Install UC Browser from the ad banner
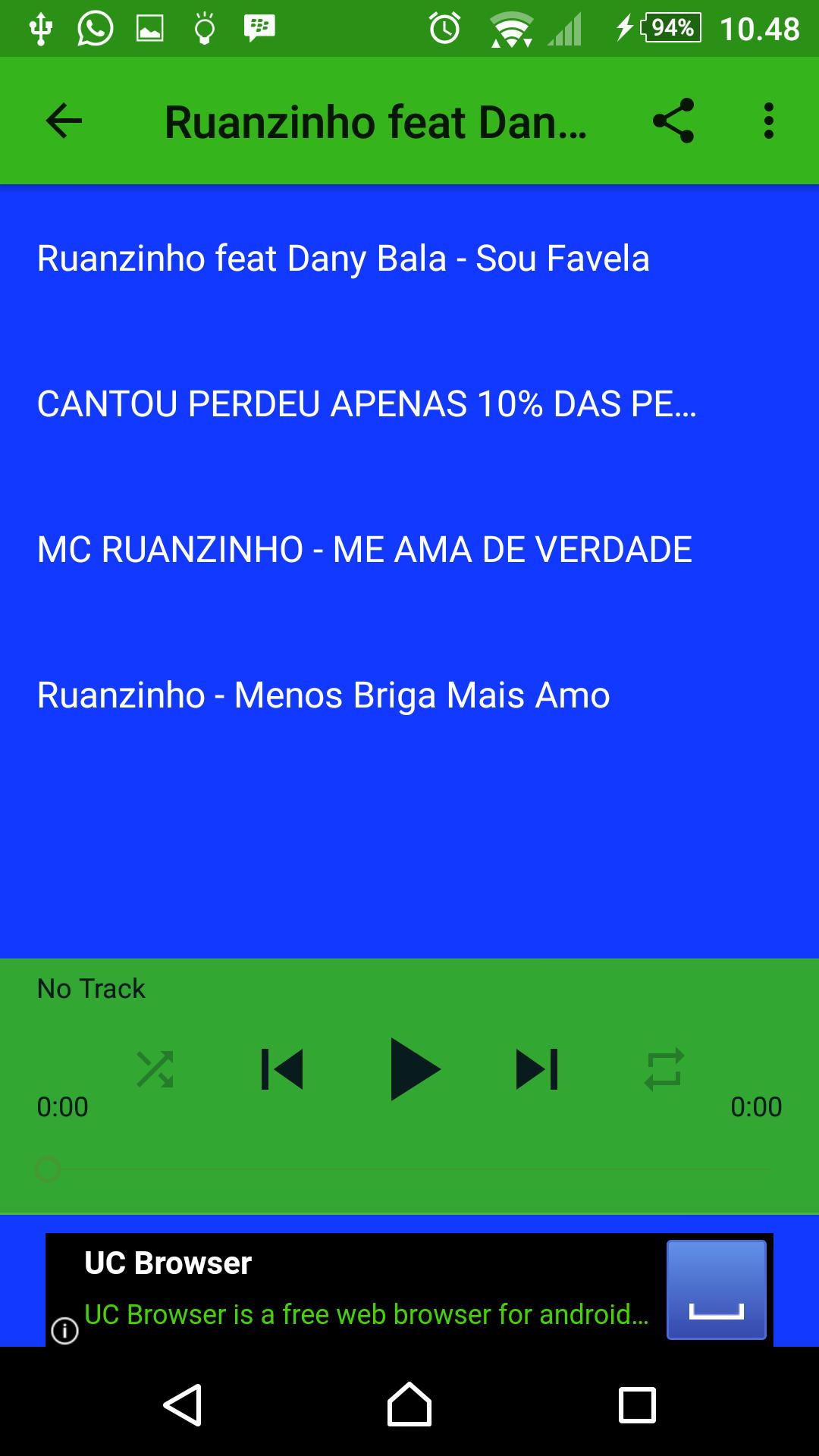Screen dimensions: 819x1456 [716, 1290]
